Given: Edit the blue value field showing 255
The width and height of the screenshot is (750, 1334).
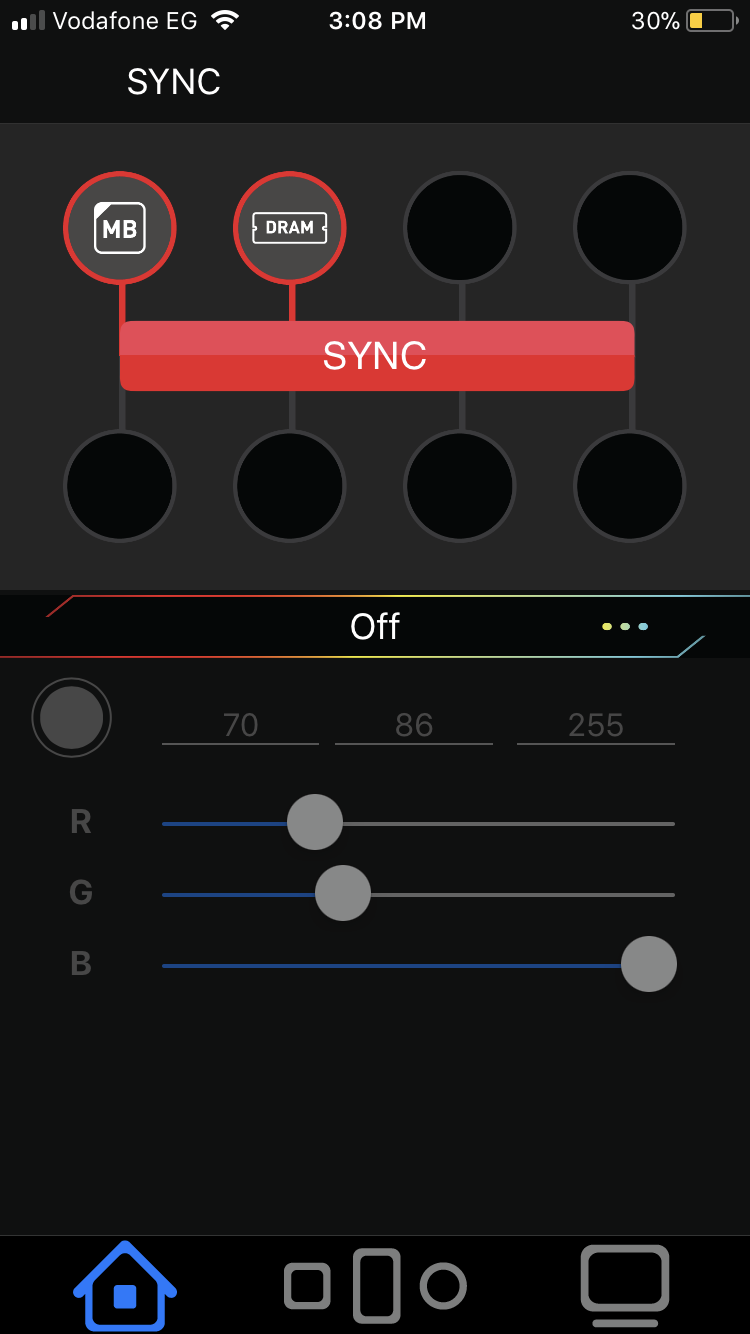Looking at the screenshot, I should click(x=596, y=725).
